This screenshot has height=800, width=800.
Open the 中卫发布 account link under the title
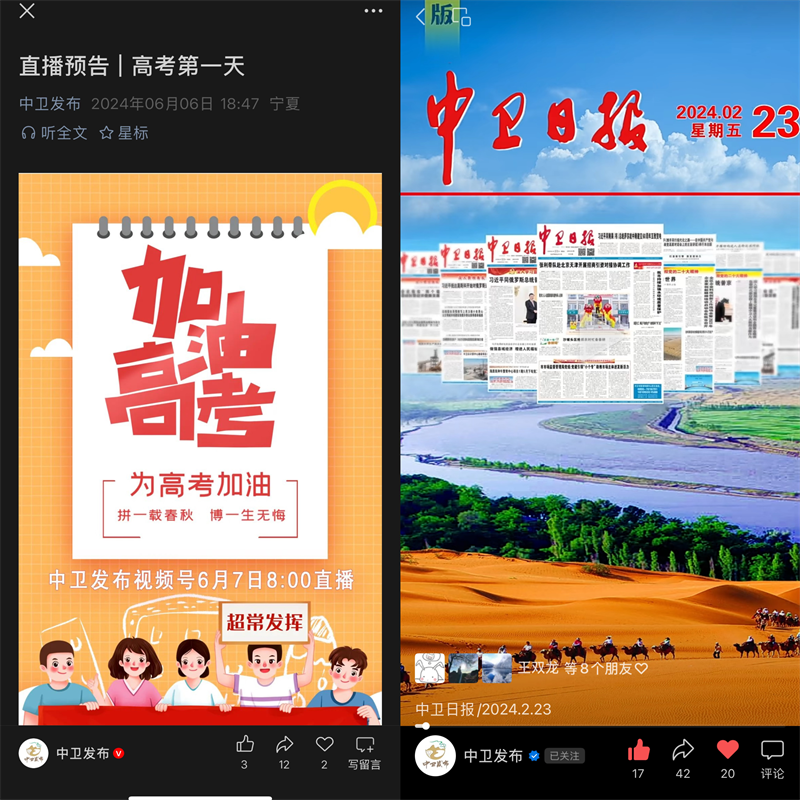(x=50, y=103)
